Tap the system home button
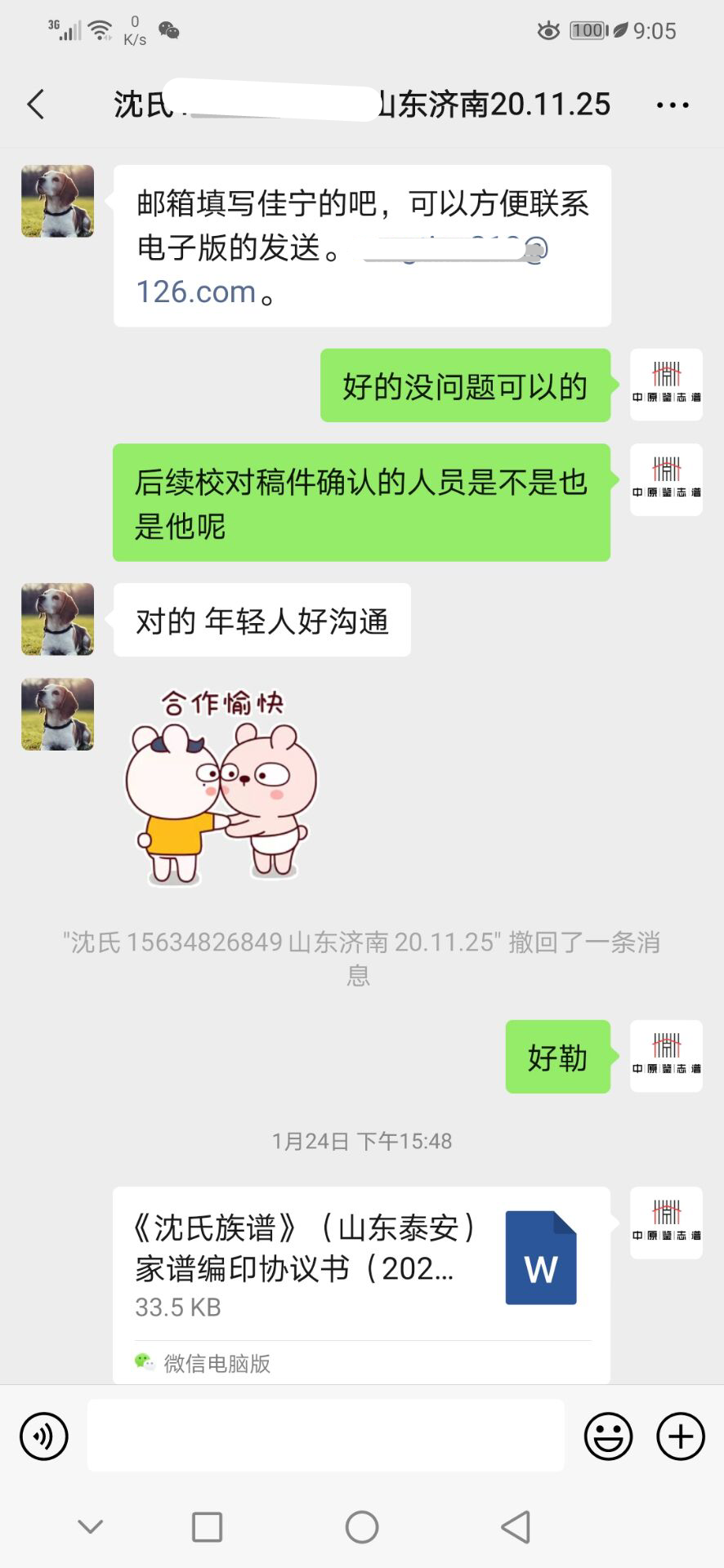The image size is (724, 1568). (362, 1526)
